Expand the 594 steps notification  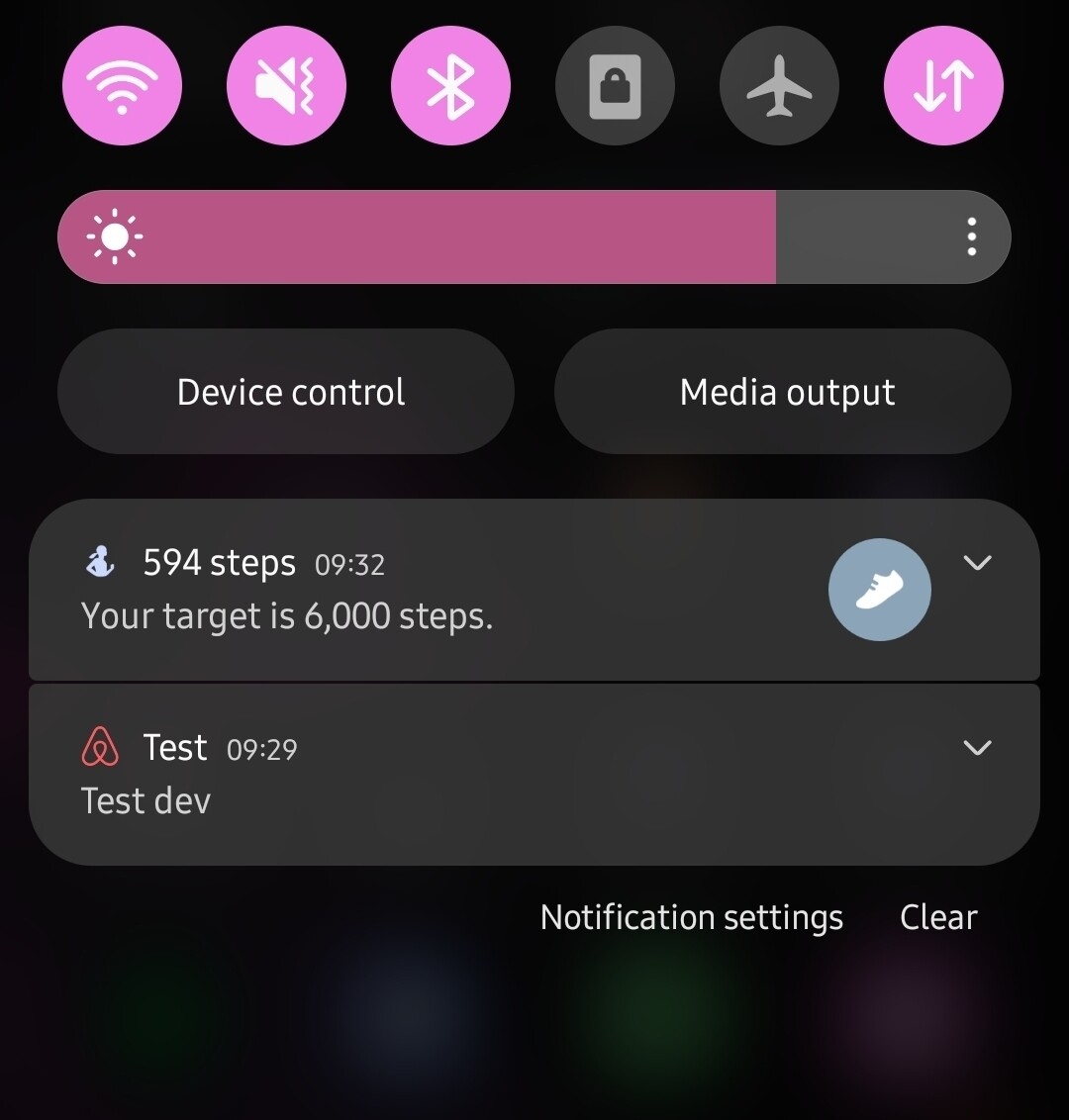pyautogui.click(x=977, y=562)
